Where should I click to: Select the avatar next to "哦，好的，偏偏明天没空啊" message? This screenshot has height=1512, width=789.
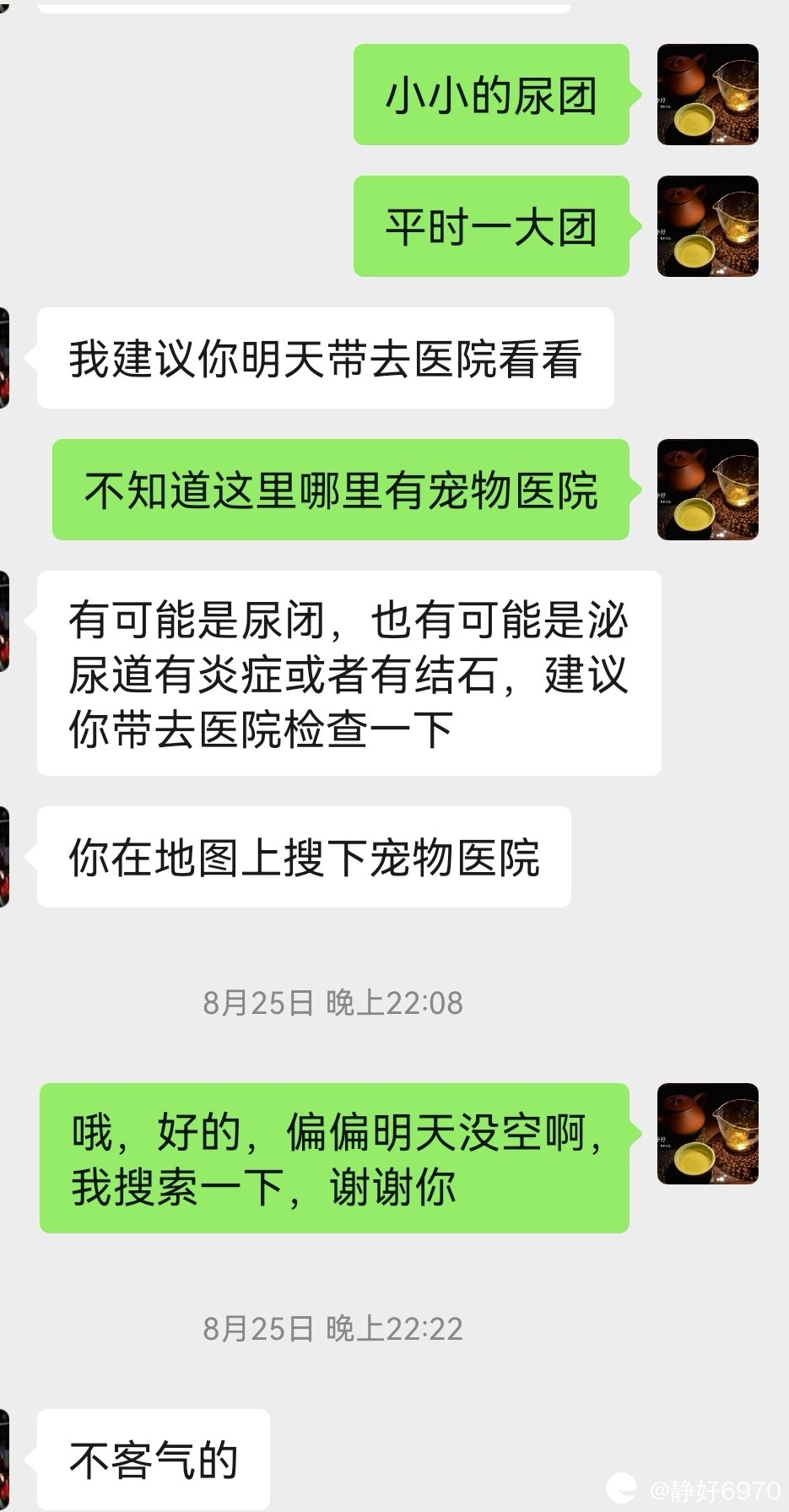[x=707, y=1134]
